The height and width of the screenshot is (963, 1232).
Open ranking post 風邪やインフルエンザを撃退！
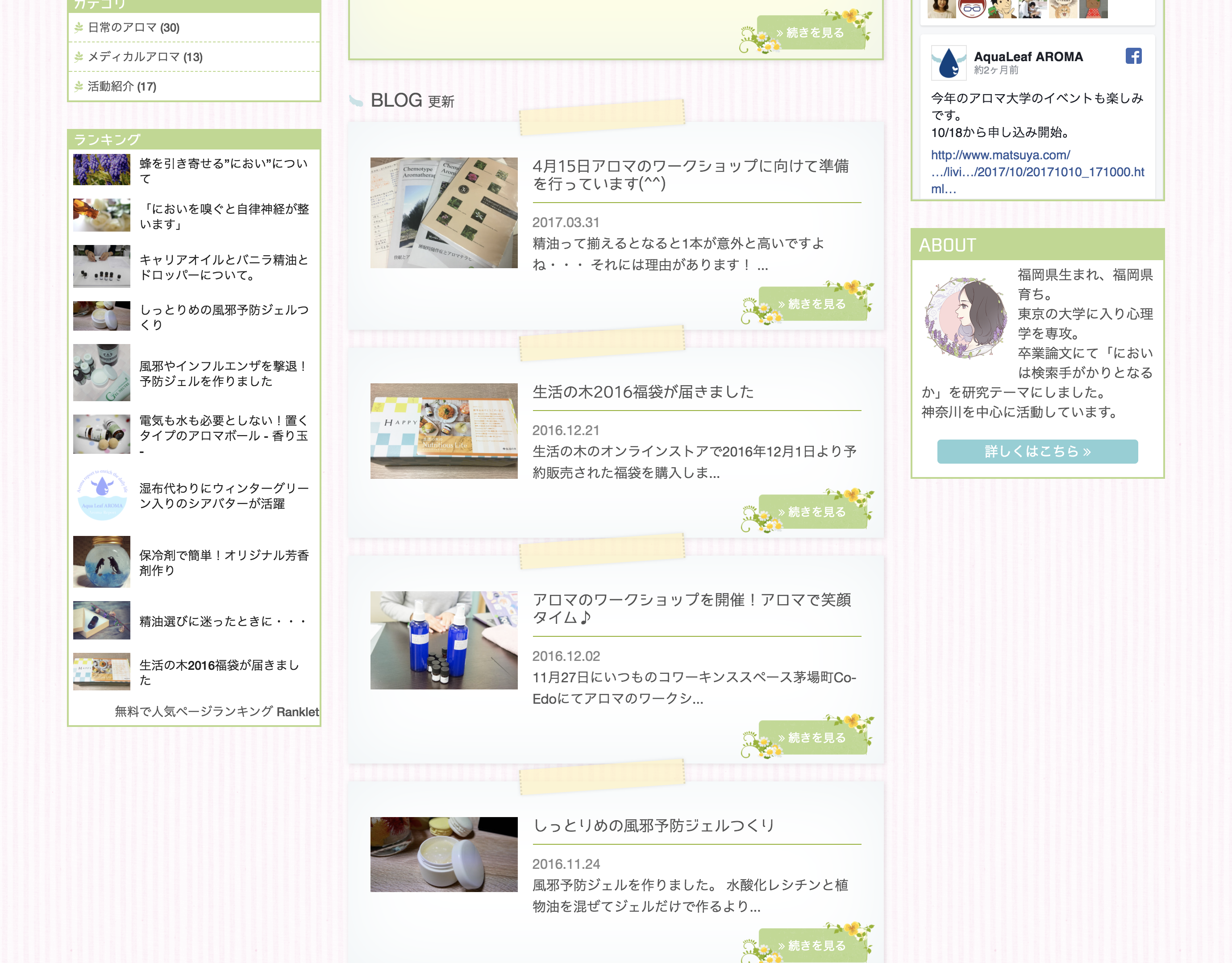[x=223, y=373]
